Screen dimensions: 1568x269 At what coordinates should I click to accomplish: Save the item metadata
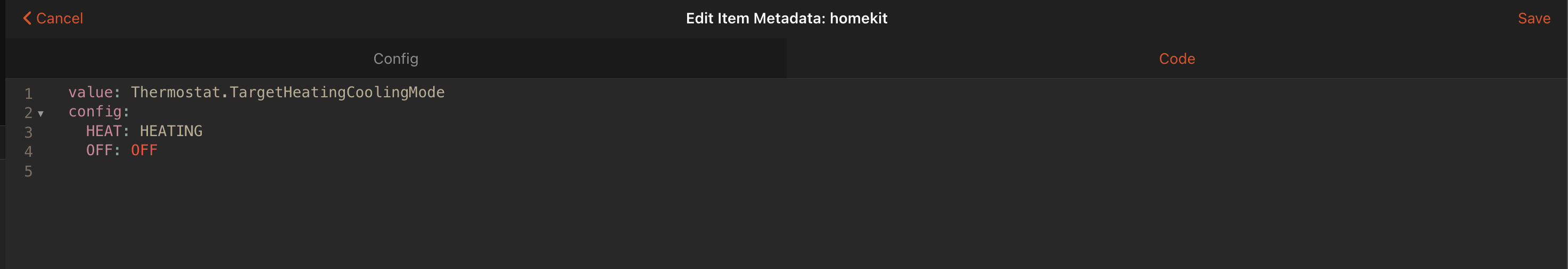click(1533, 18)
